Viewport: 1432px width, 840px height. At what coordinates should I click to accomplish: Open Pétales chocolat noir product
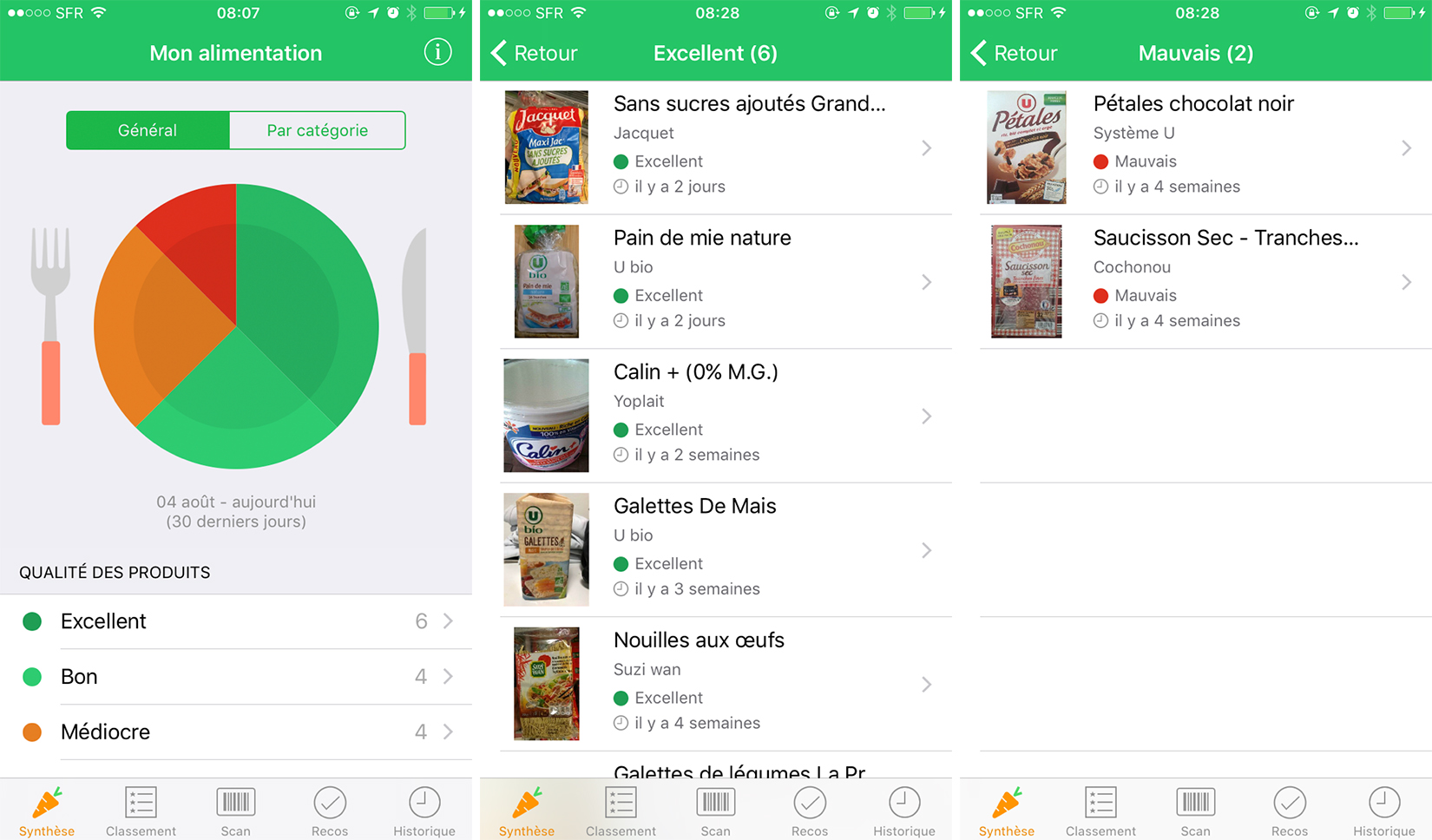point(1205,148)
